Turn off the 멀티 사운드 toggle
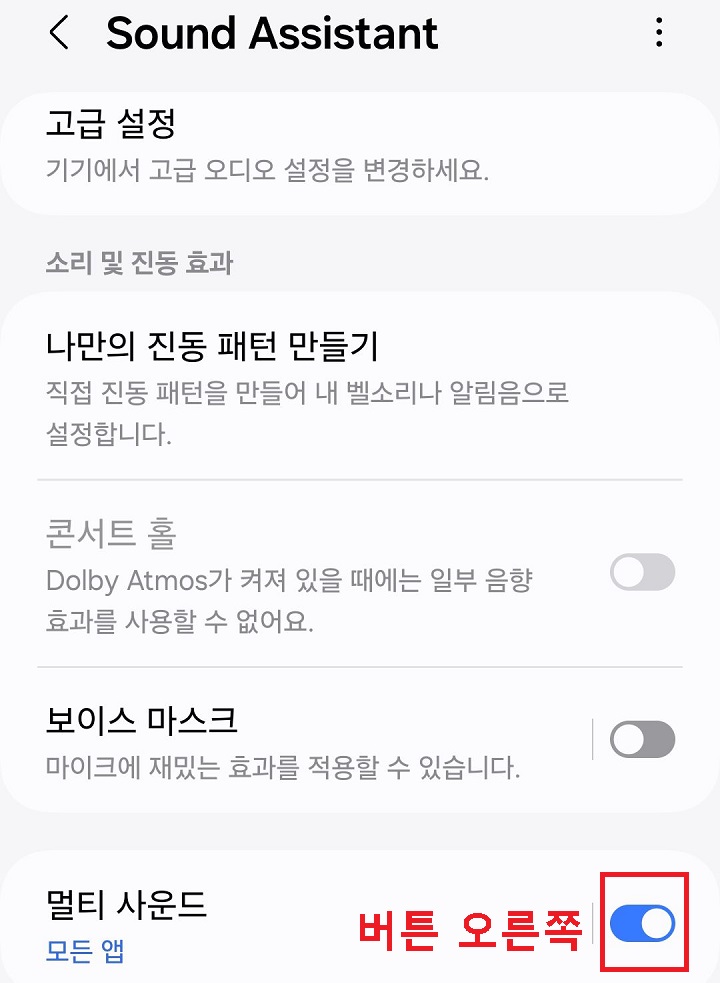 [641, 923]
